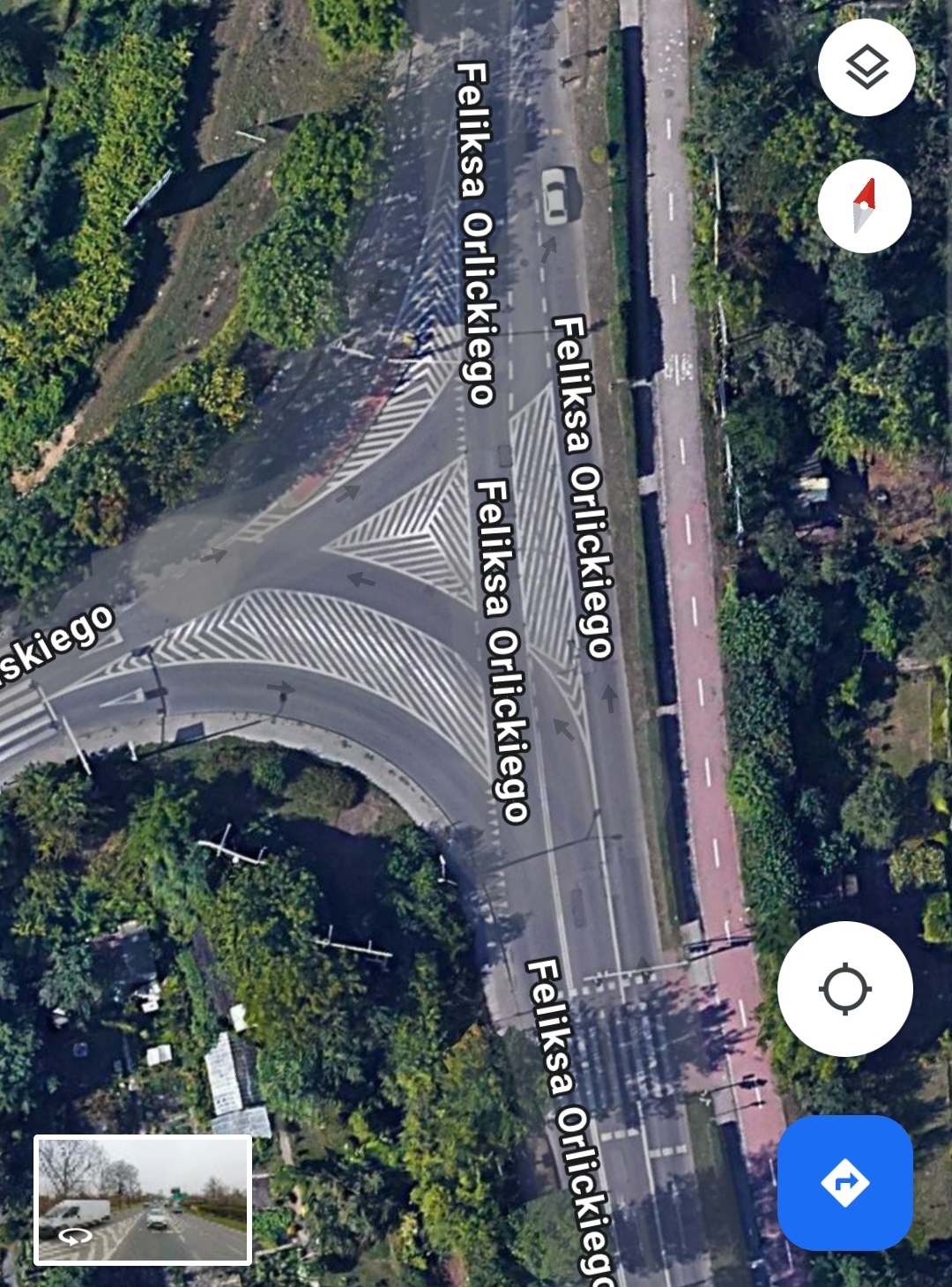Start directions with the blue arrow button

[x=844, y=1182]
